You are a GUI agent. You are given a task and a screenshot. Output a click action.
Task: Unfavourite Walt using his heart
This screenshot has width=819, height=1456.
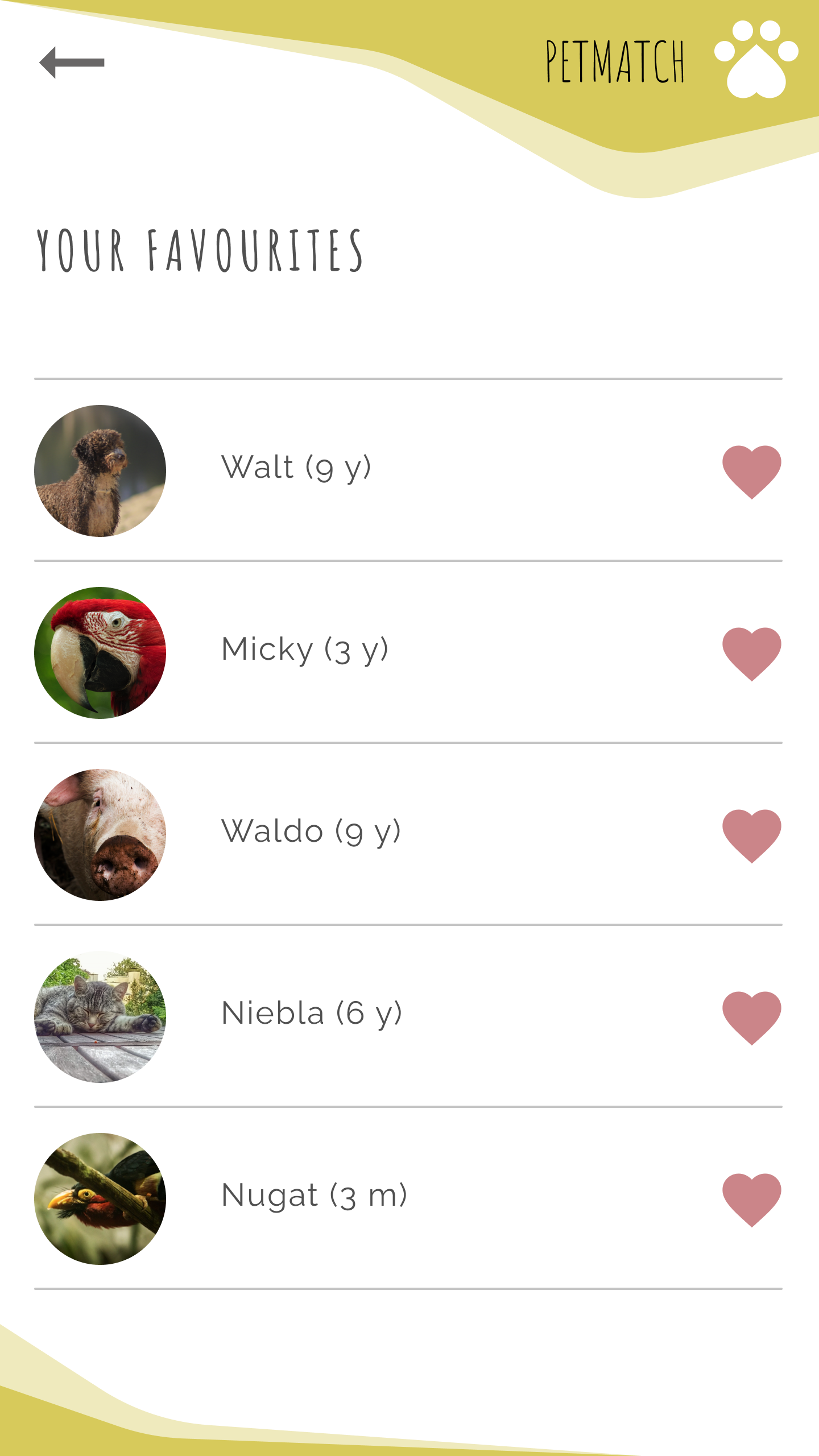752,470
